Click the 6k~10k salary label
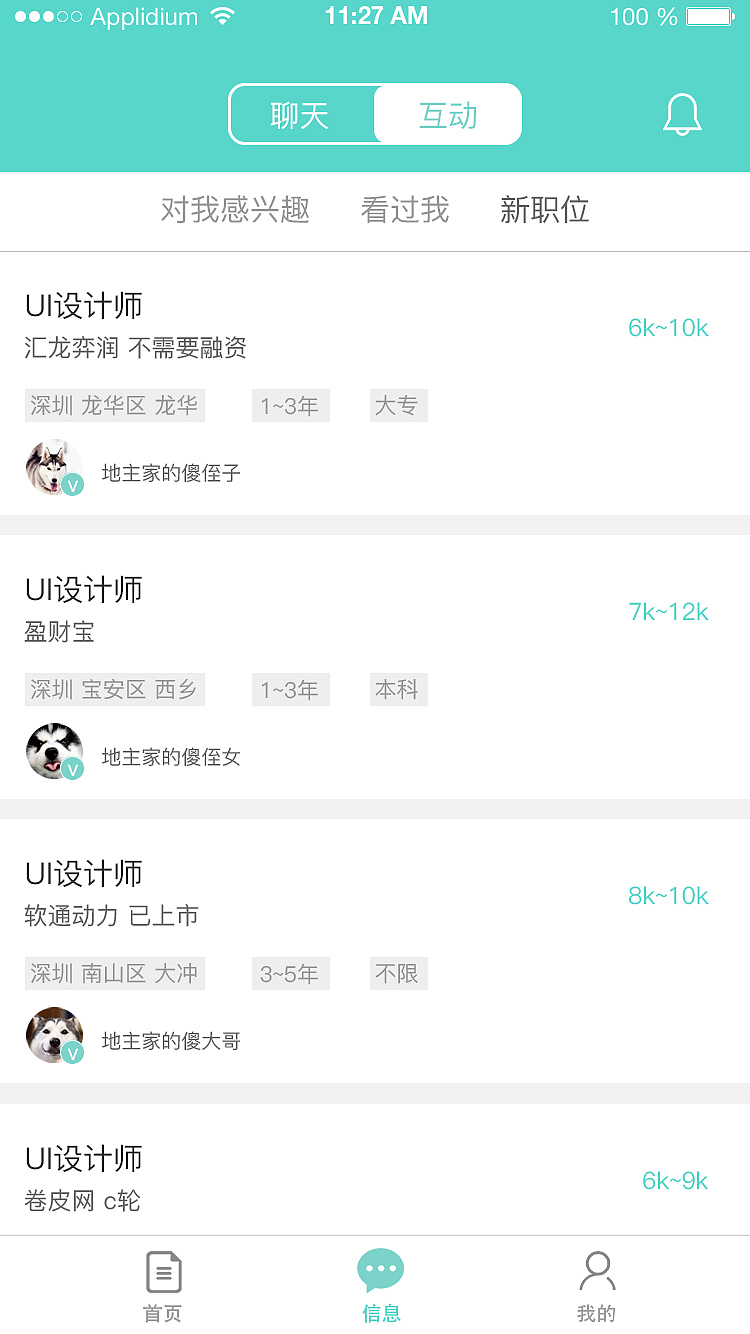The height and width of the screenshot is (1334, 750). [x=667, y=327]
